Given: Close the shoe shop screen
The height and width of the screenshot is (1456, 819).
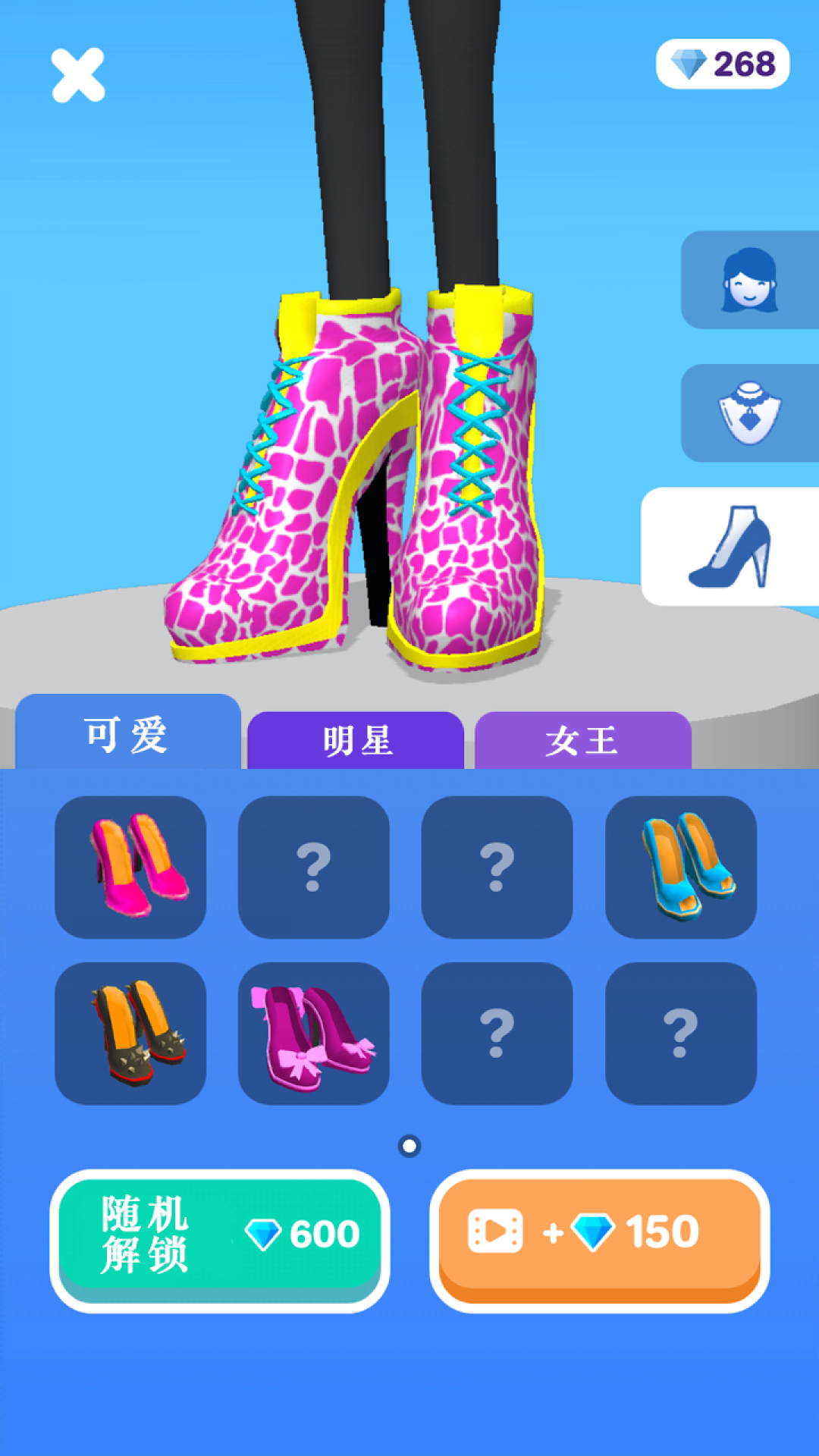Looking at the screenshot, I should click(78, 75).
